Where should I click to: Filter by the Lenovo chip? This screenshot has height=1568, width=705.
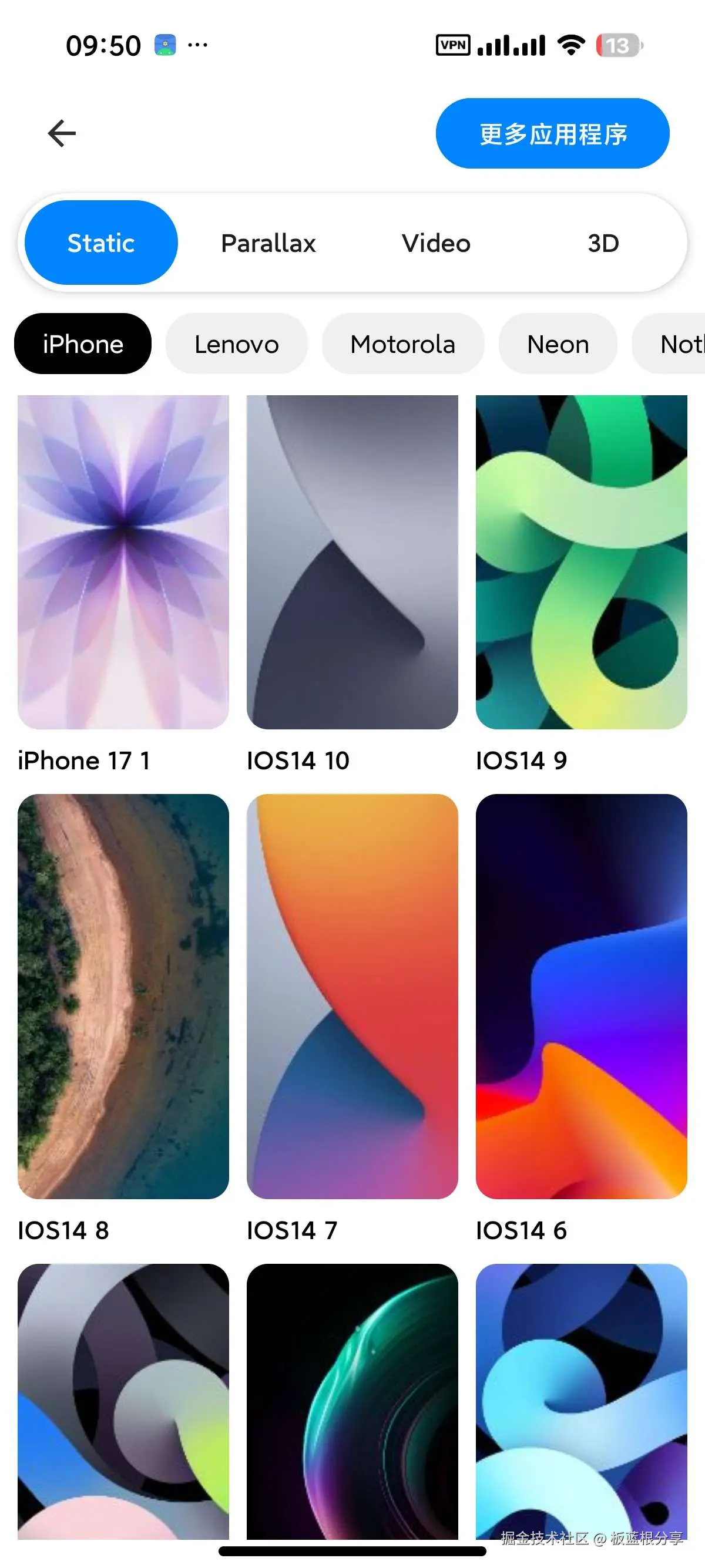coord(236,344)
